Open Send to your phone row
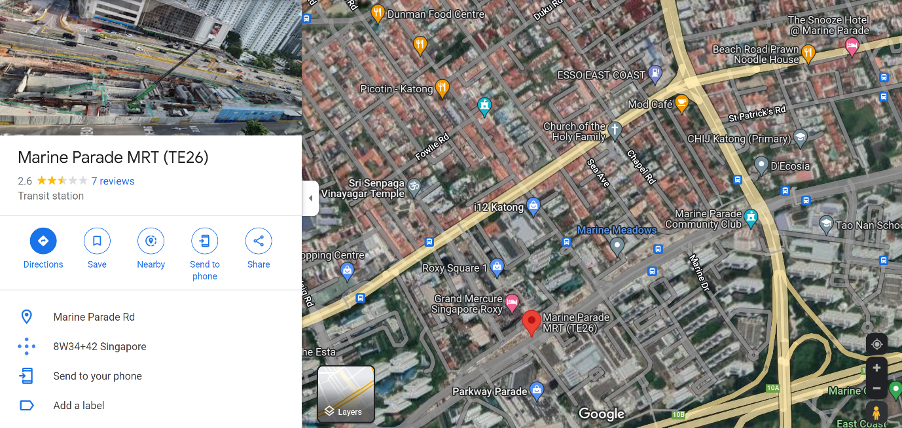This screenshot has height=428, width=902. [97, 376]
